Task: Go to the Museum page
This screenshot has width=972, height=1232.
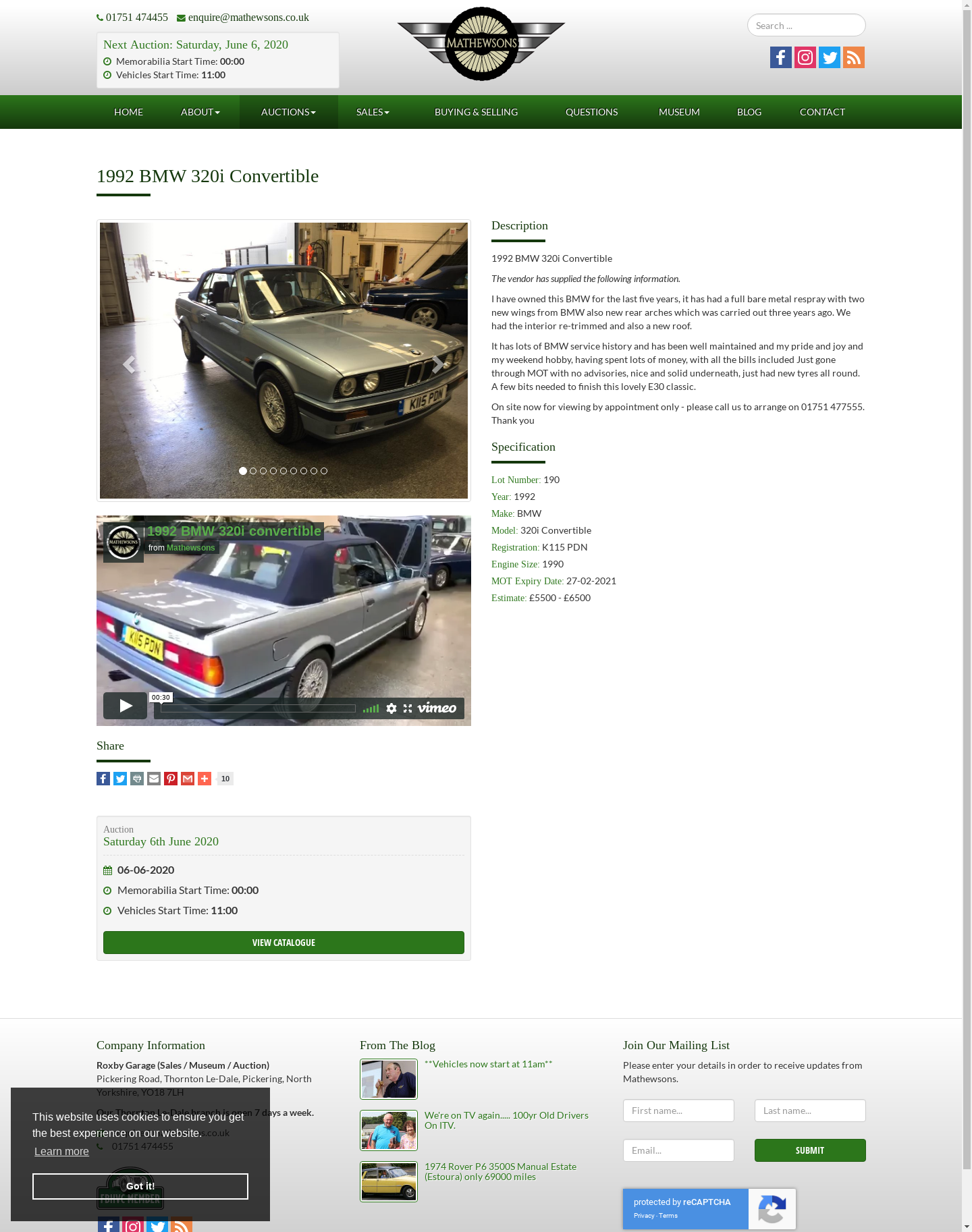Action: pyautogui.click(x=678, y=112)
